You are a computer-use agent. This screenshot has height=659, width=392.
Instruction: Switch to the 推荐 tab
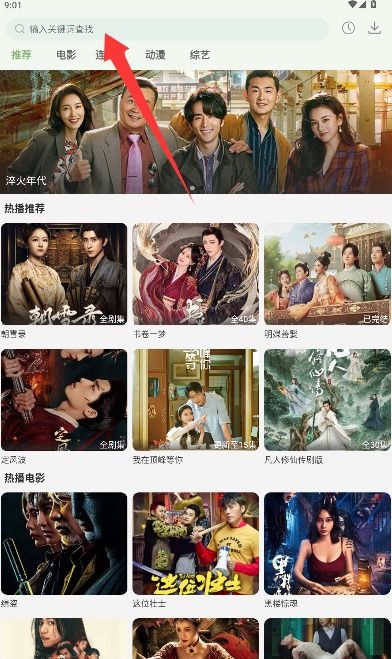[21, 55]
